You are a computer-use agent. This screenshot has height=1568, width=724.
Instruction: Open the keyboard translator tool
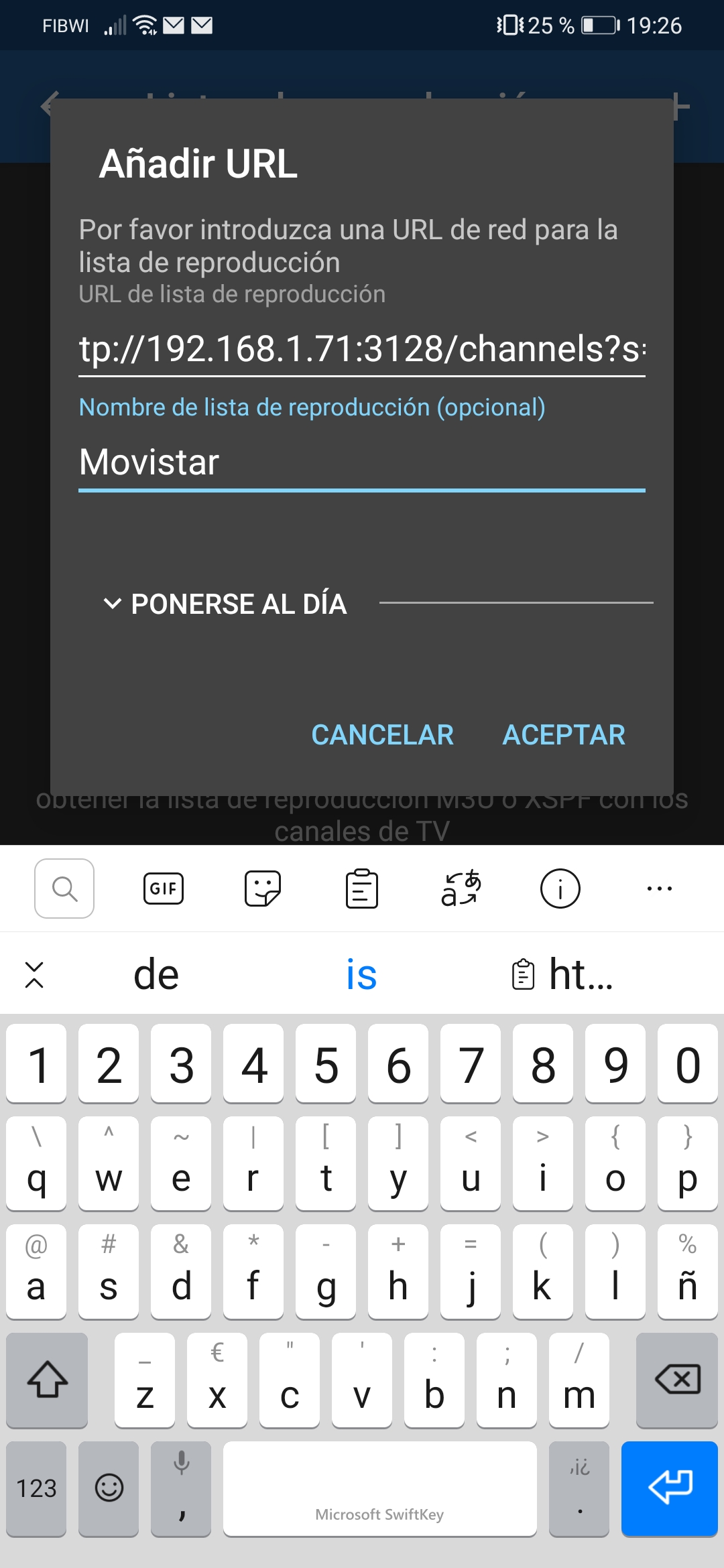(x=461, y=889)
